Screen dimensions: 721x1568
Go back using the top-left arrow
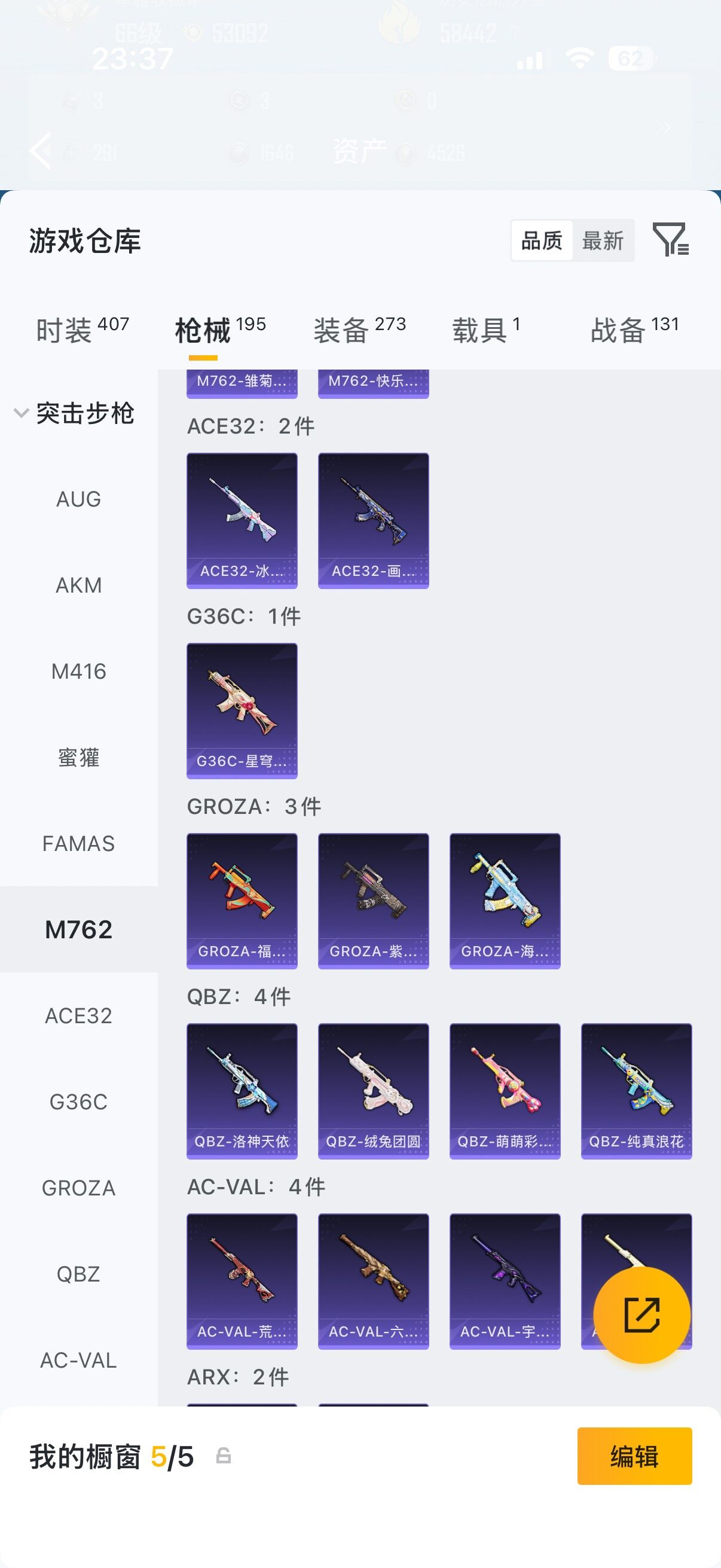click(x=40, y=150)
